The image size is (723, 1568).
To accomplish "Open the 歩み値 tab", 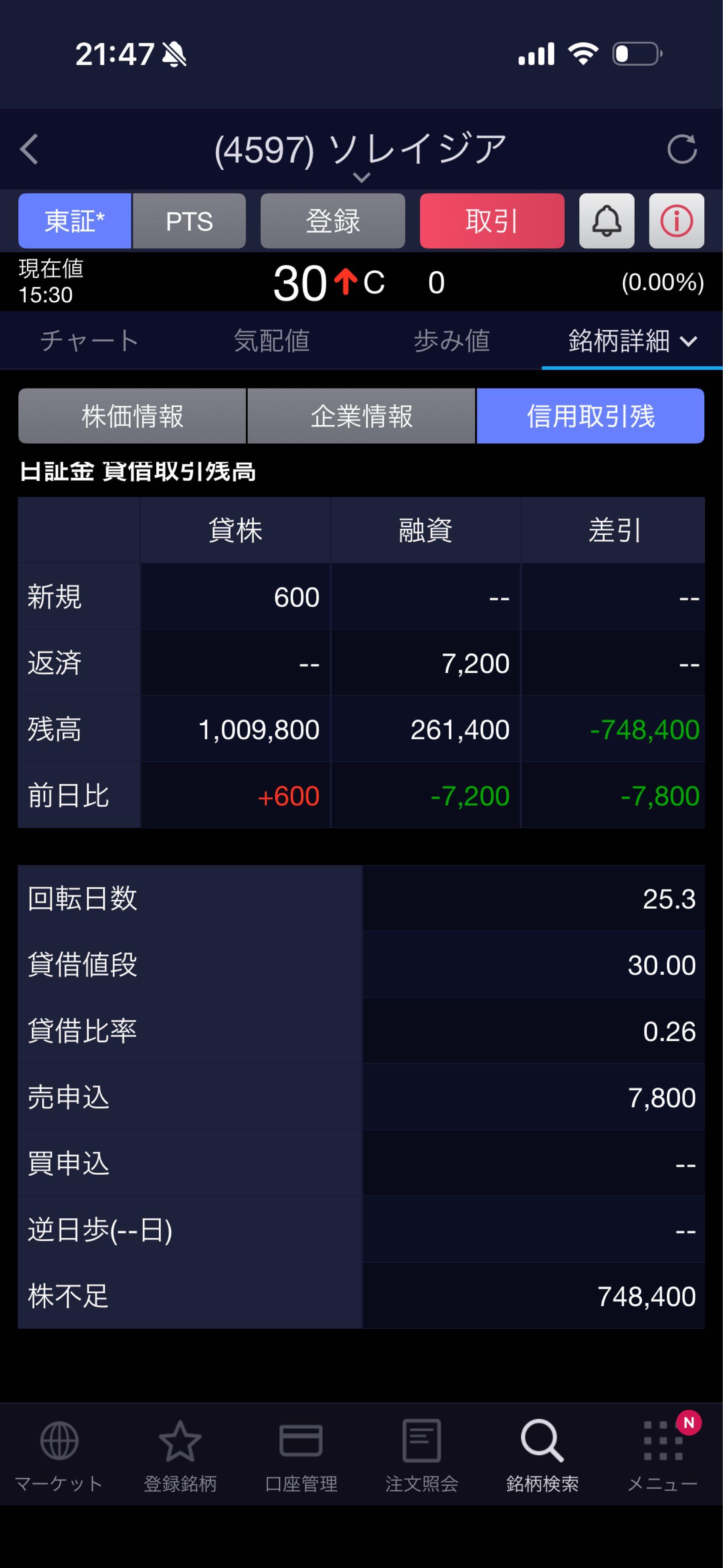I will pyautogui.click(x=451, y=340).
